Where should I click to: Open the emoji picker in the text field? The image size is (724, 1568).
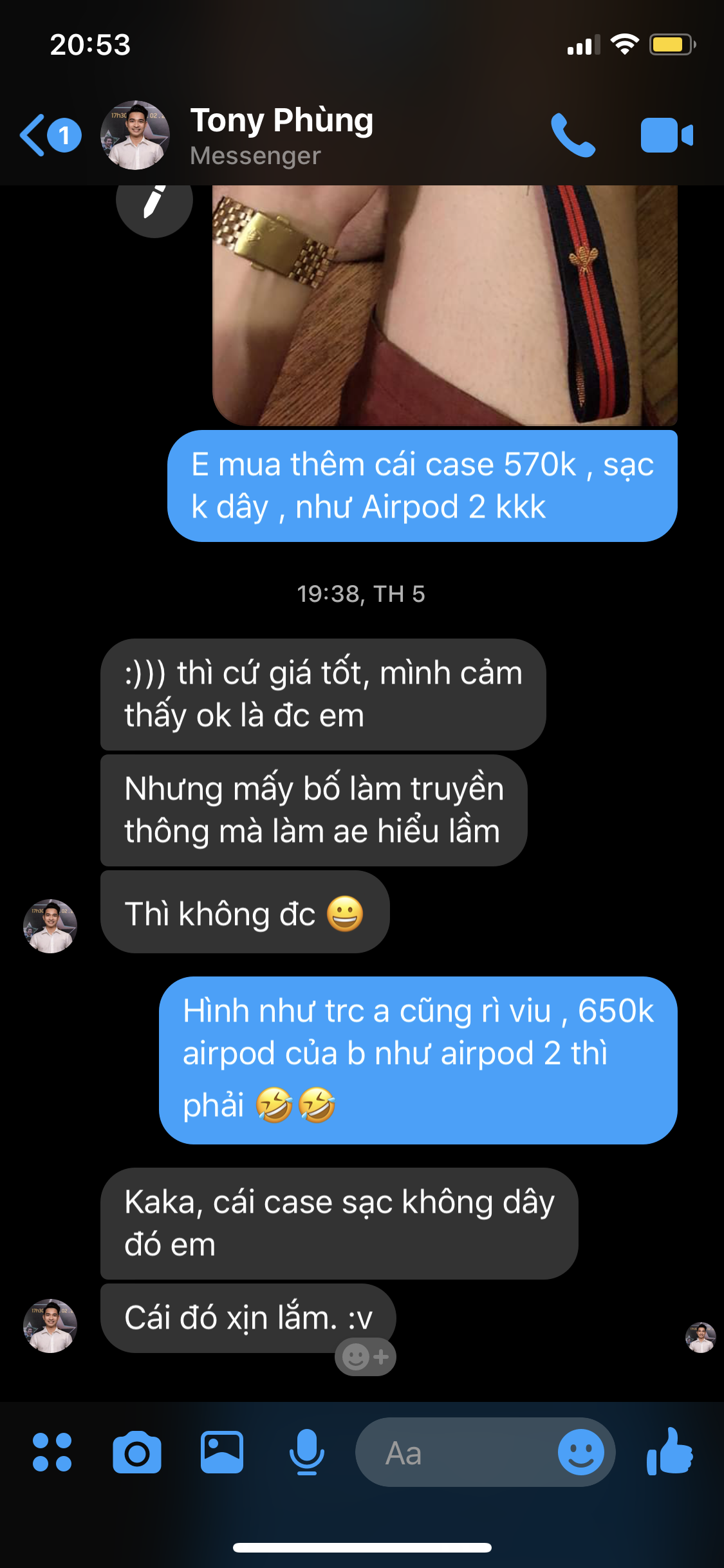pyautogui.click(x=580, y=1452)
